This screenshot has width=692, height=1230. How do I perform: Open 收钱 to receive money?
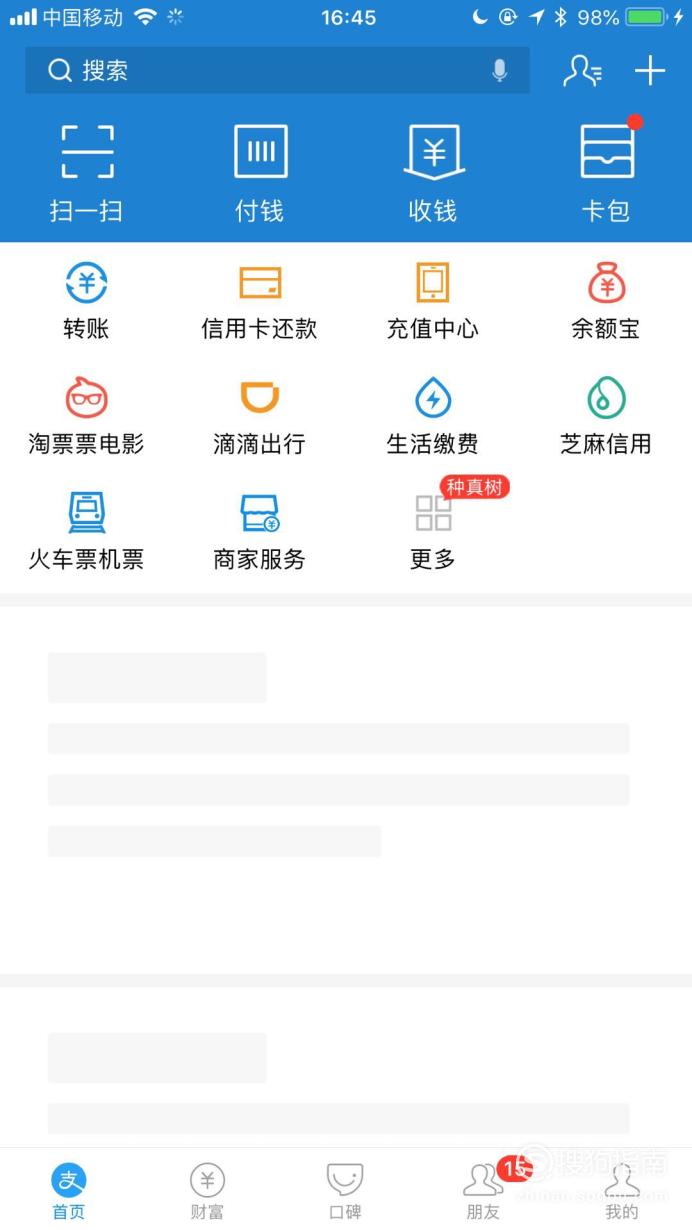(433, 173)
